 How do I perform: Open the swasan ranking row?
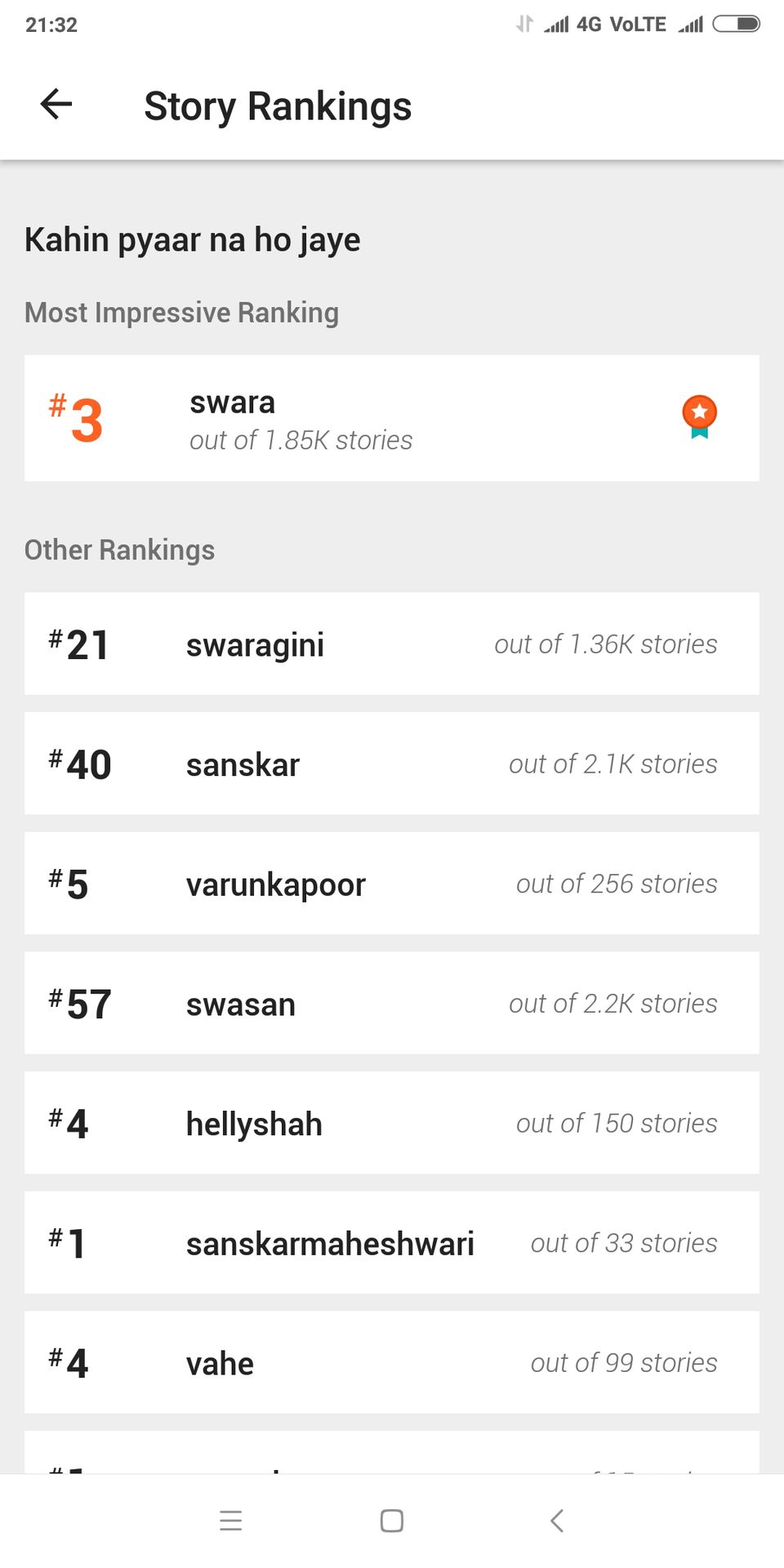tap(392, 1003)
